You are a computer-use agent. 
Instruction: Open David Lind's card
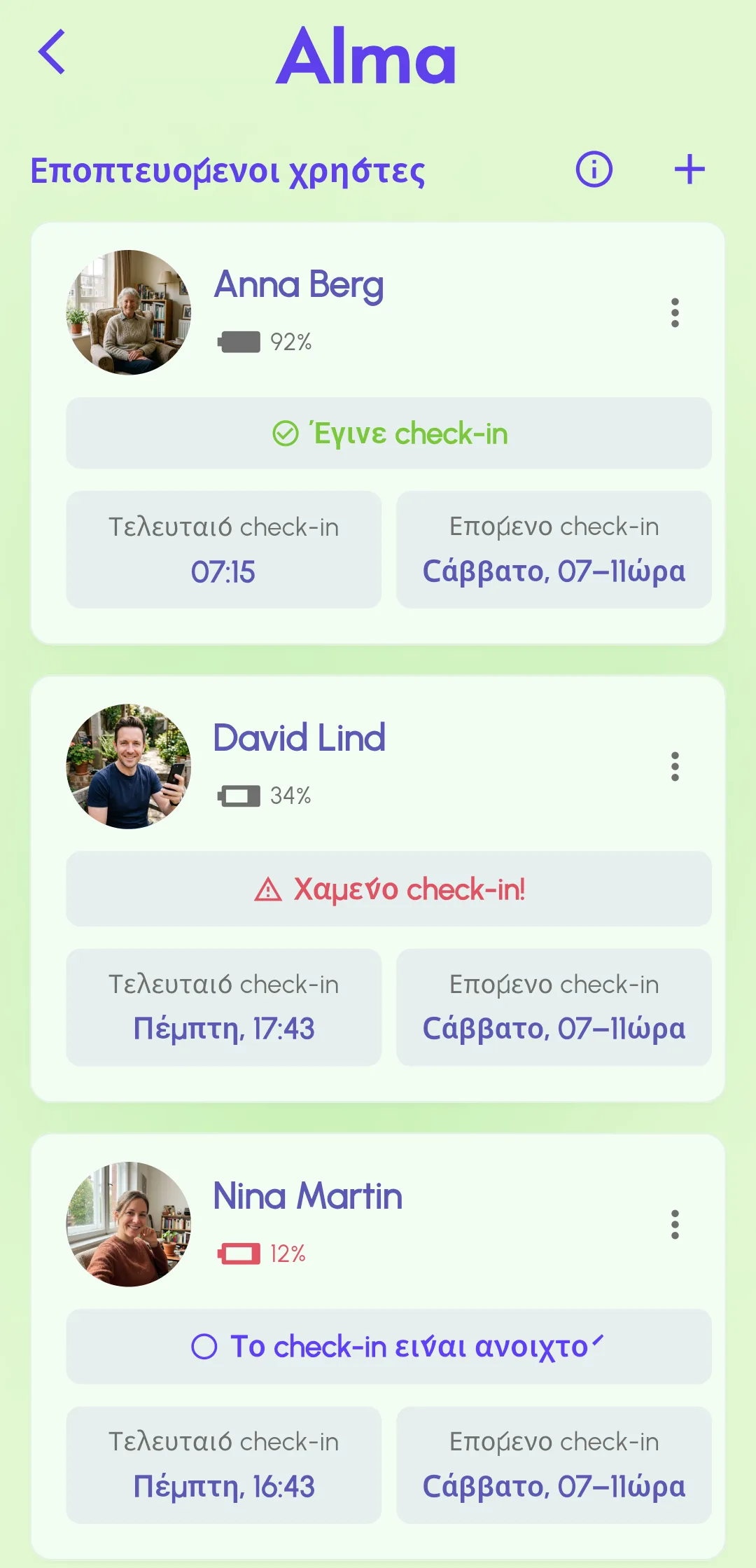(378, 889)
